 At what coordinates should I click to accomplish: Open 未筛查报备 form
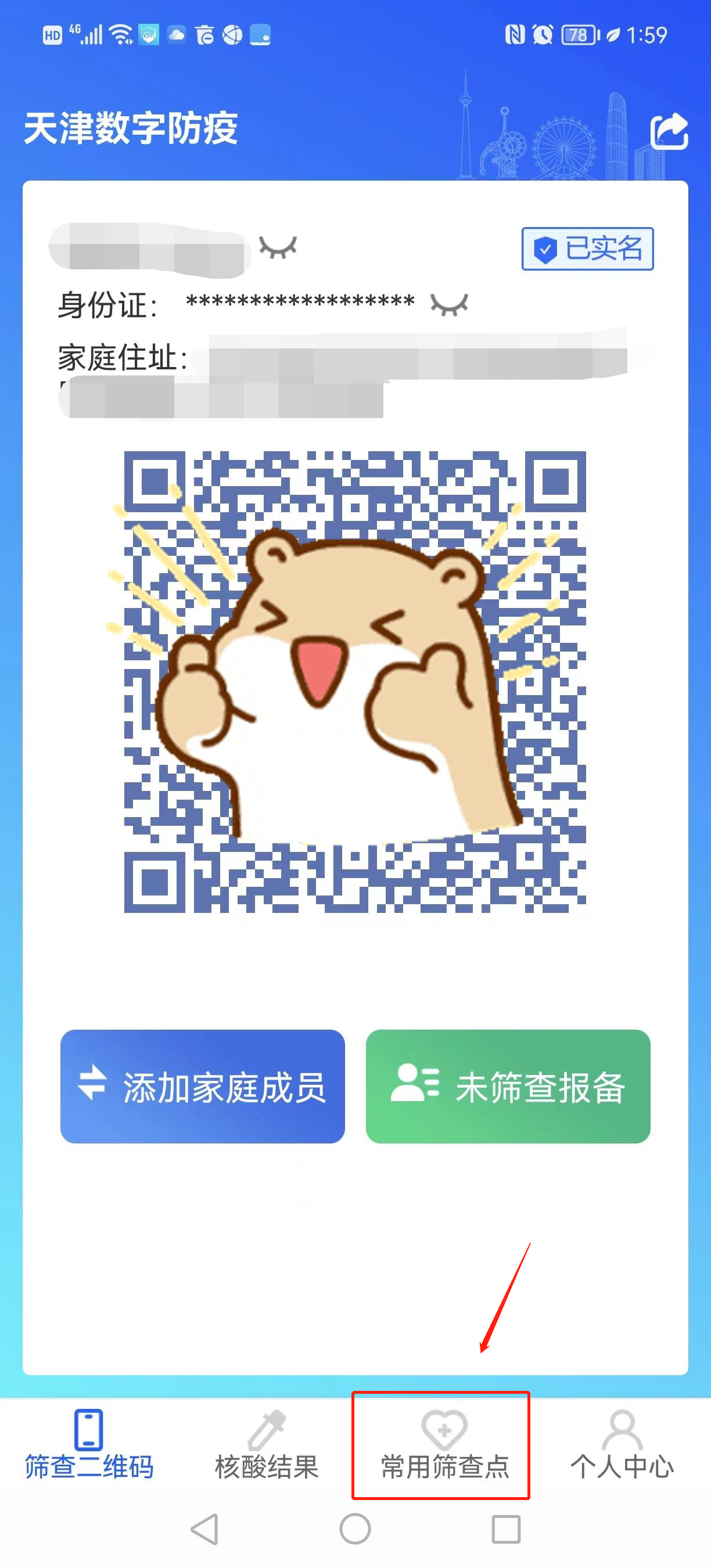pyautogui.click(x=508, y=1086)
